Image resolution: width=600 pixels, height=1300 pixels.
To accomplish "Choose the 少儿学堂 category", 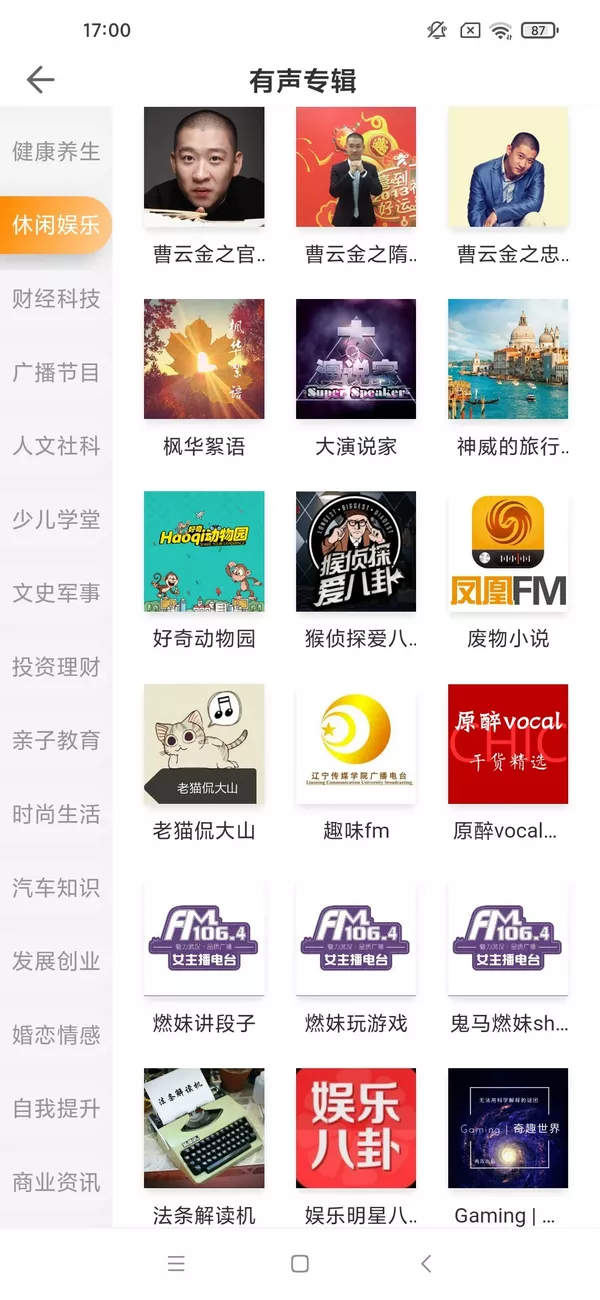I will (56, 520).
